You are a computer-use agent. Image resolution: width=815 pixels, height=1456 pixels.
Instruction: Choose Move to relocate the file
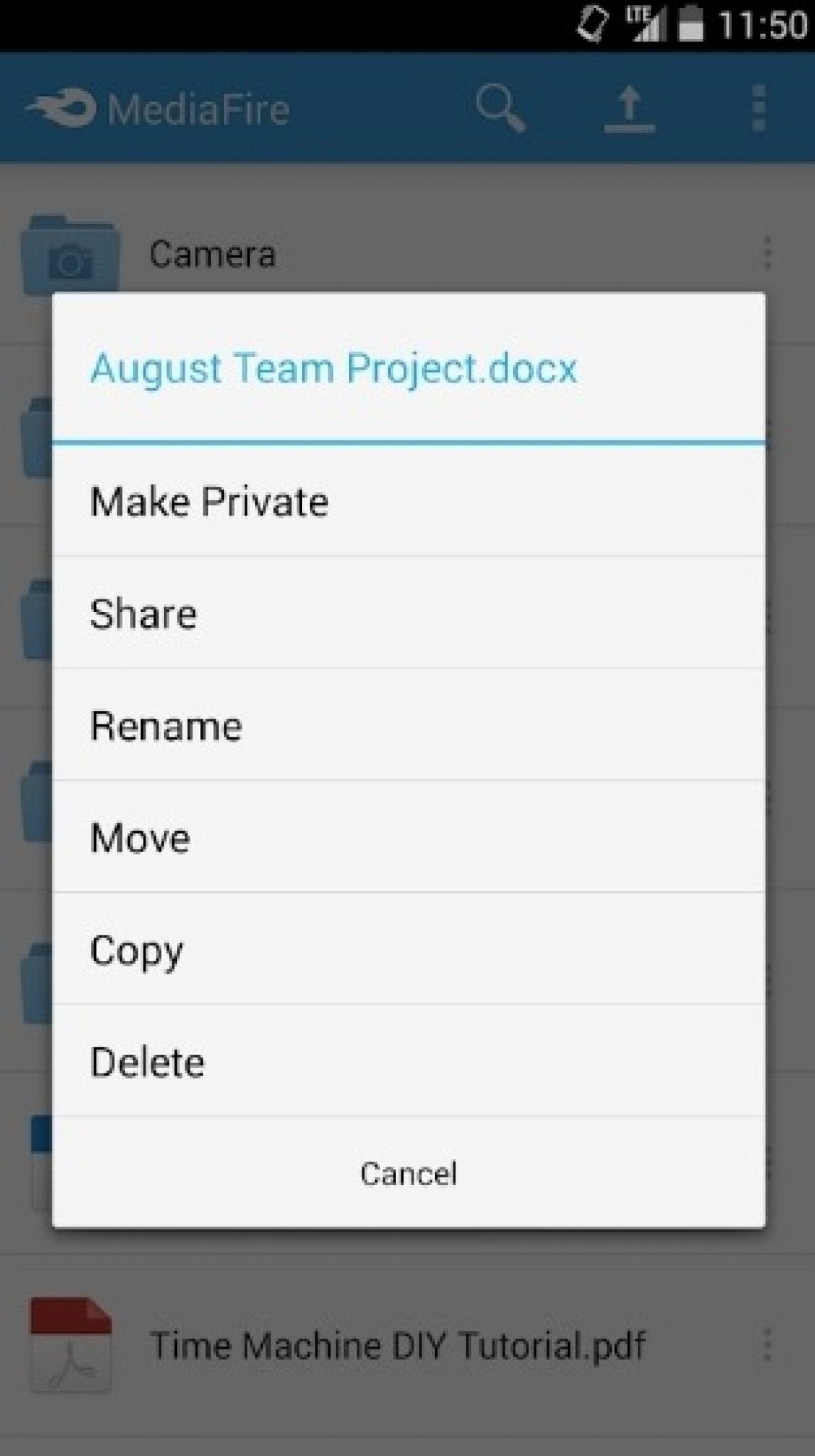139,838
